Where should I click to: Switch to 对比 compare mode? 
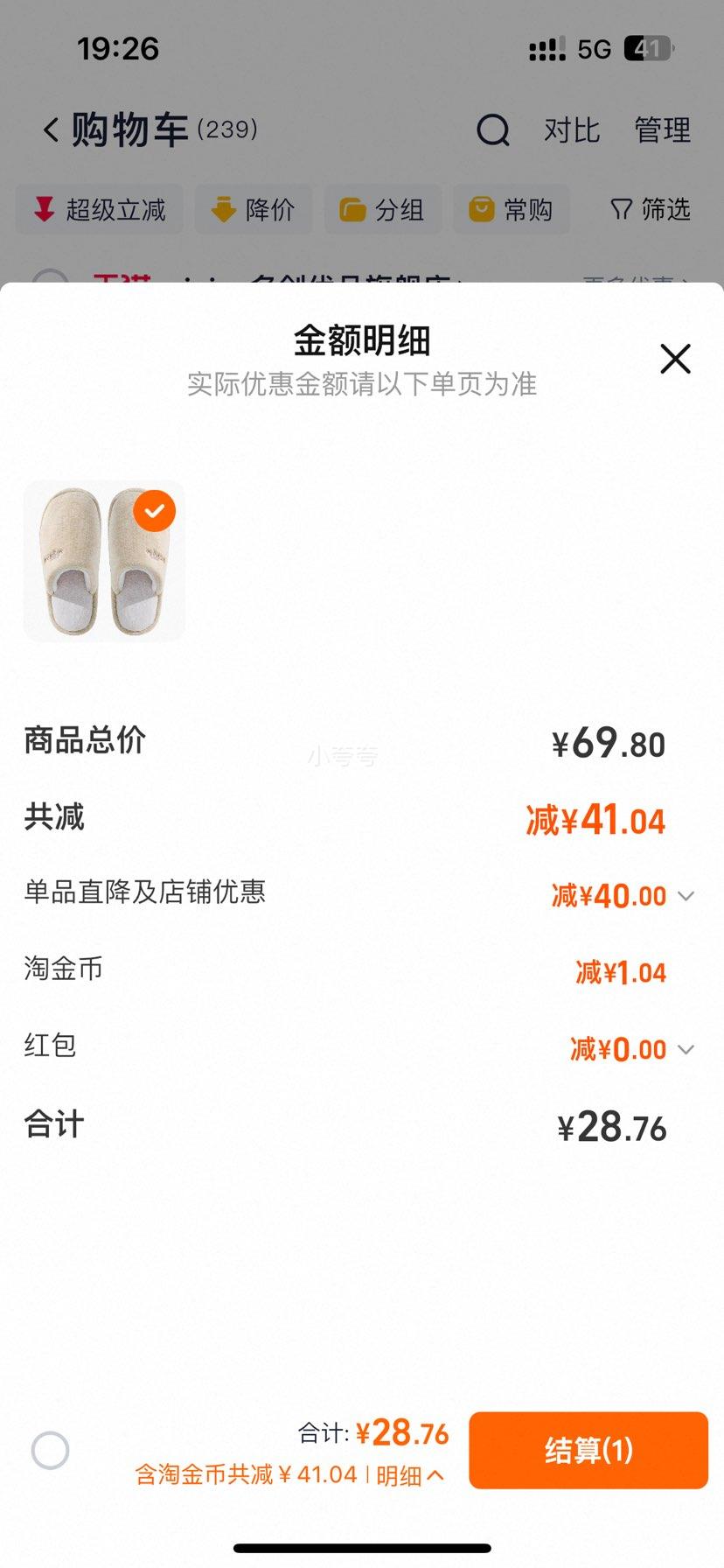click(x=573, y=129)
